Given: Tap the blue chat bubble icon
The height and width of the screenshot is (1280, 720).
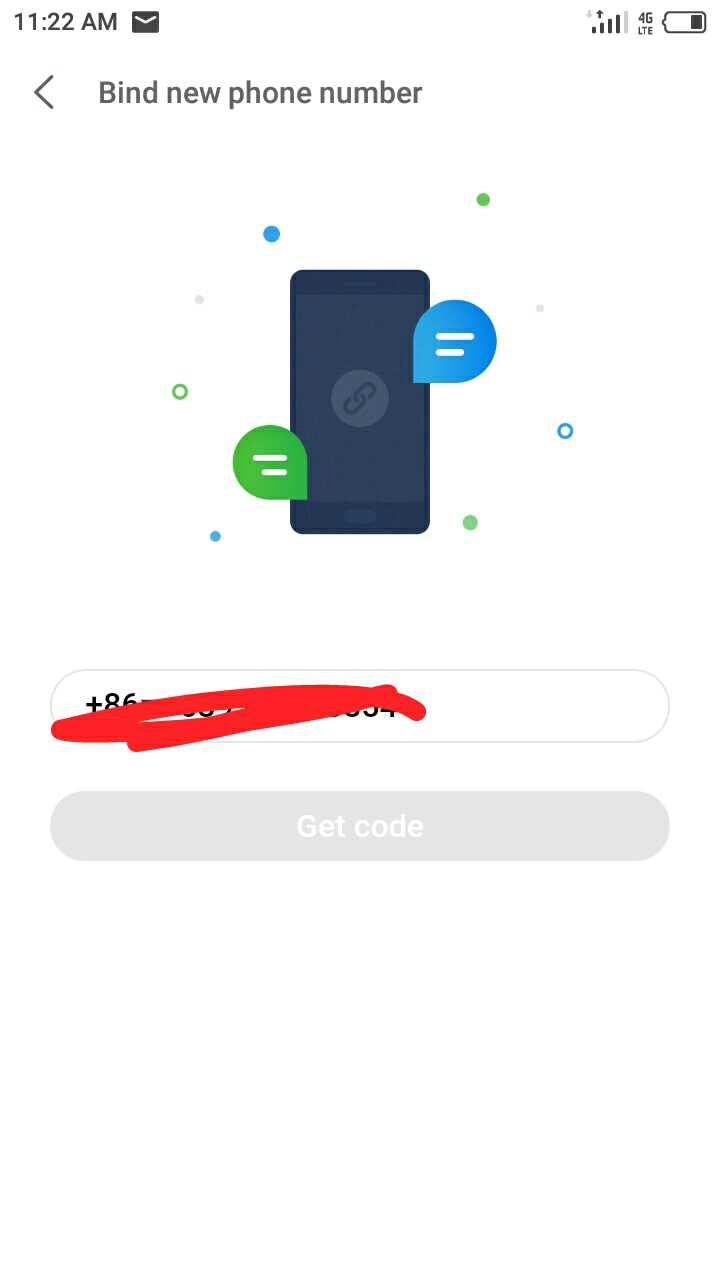Looking at the screenshot, I should pos(455,341).
